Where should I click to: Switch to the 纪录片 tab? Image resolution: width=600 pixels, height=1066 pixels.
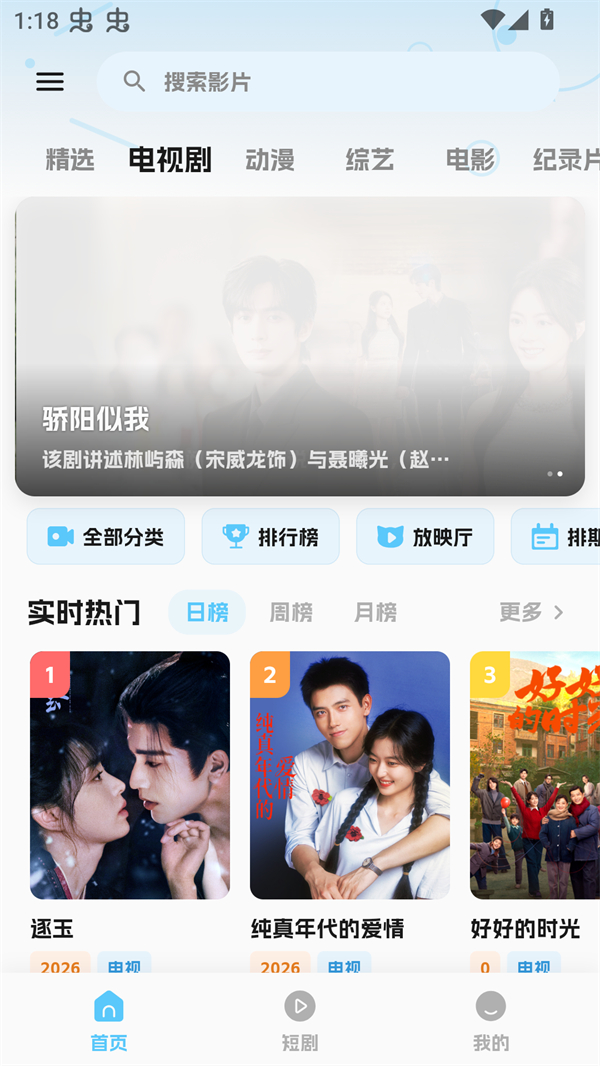point(565,160)
